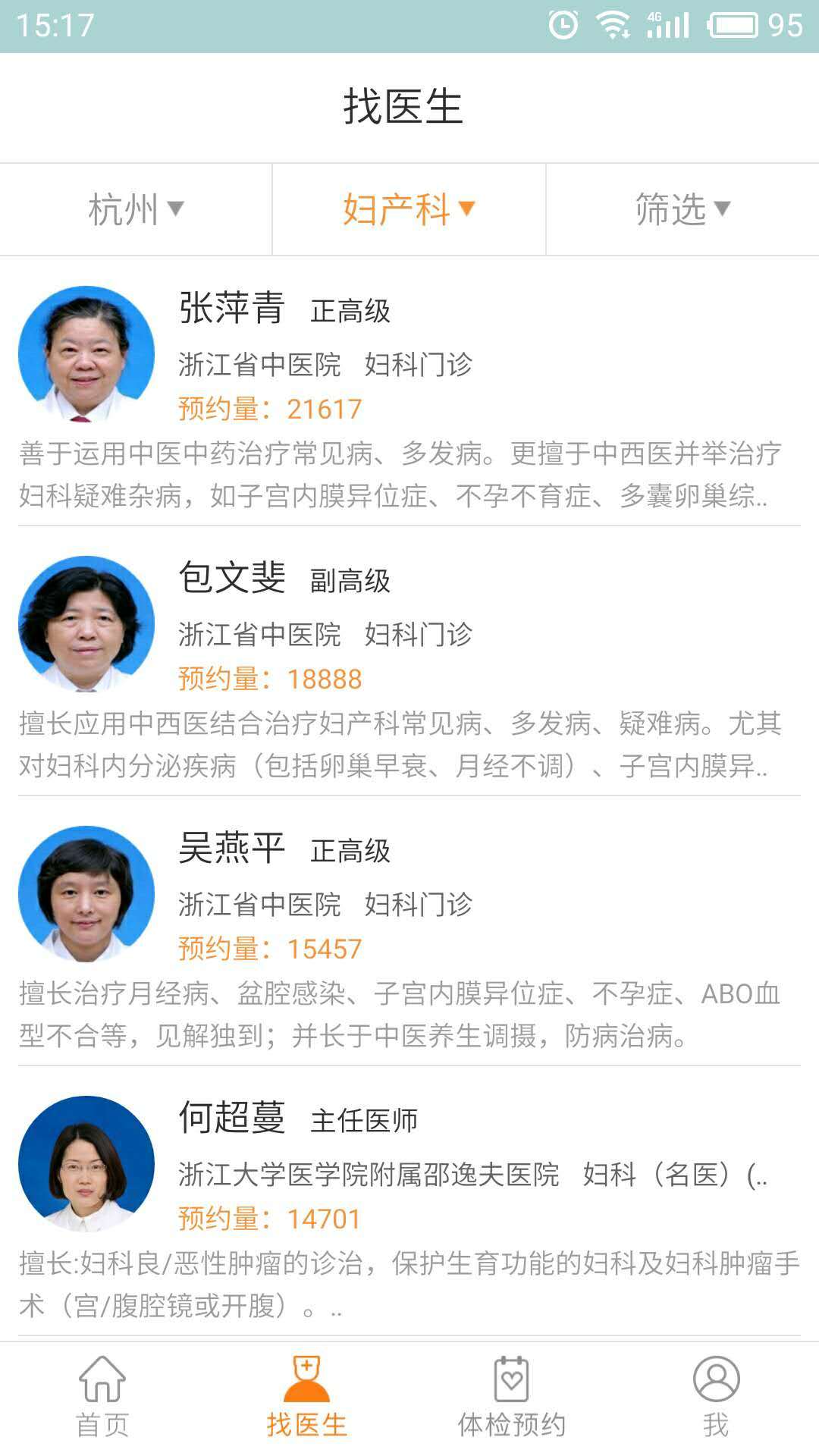Viewport: 819px width, 1456px height.
Task: Open the 筛选 filter dropdown
Action: point(682,209)
